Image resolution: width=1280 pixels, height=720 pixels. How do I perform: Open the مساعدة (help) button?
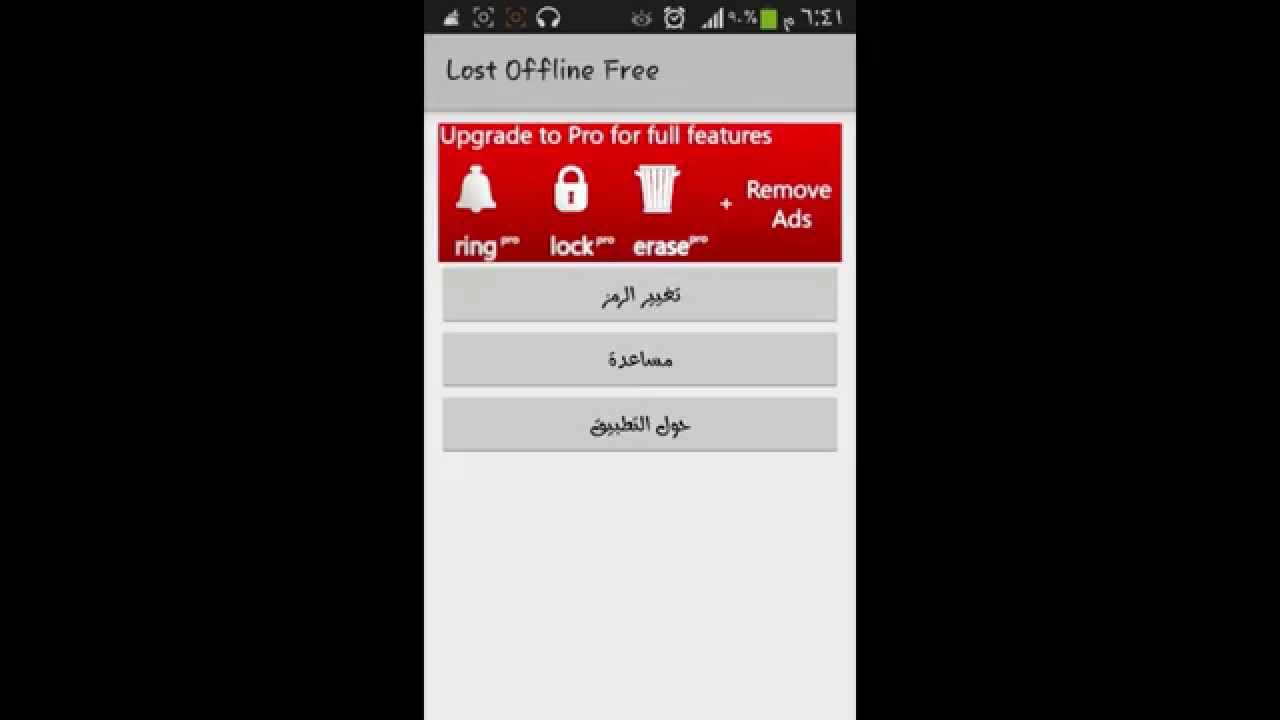(640, 359)
